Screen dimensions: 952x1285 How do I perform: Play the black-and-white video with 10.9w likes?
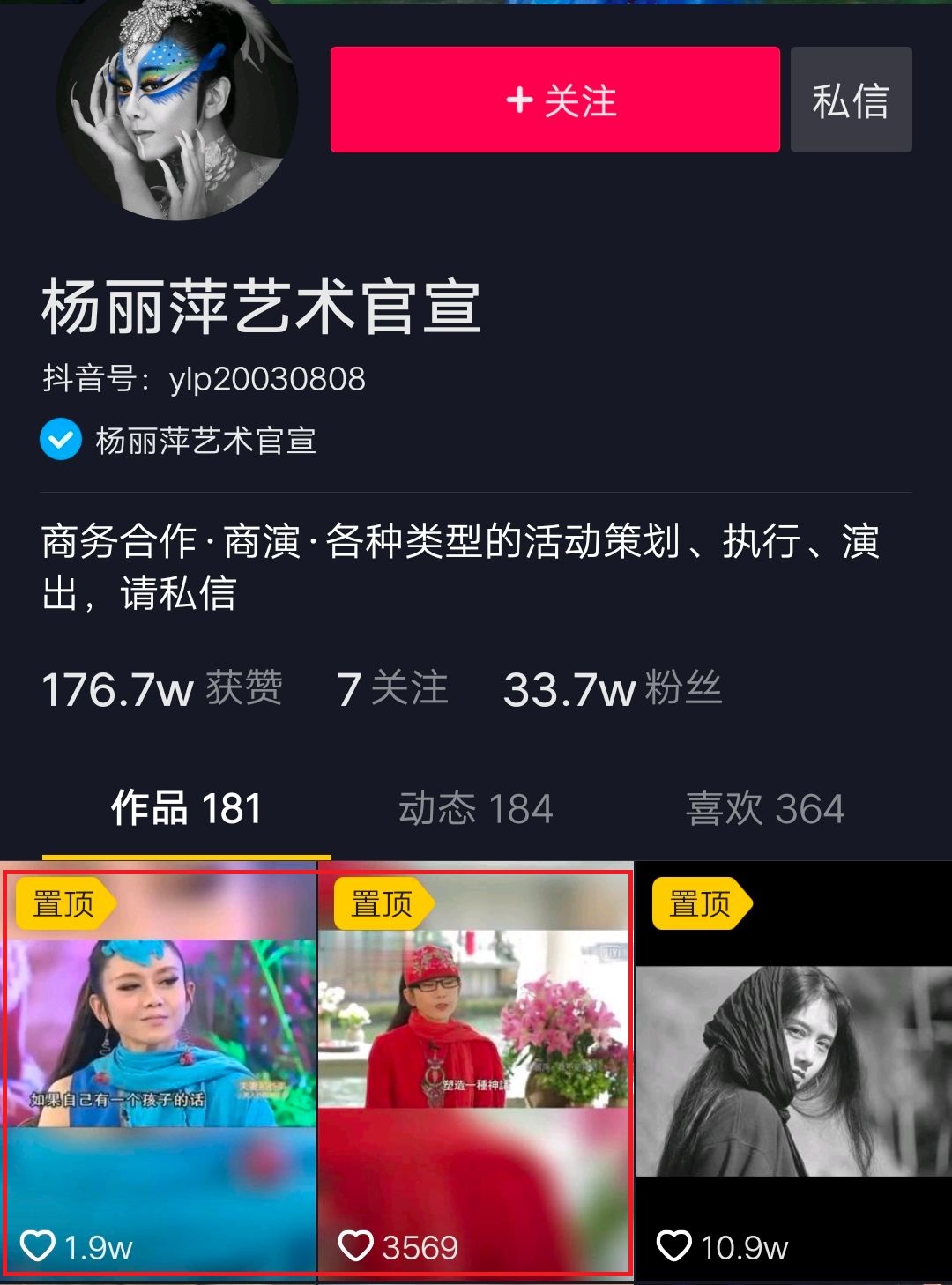click(794, 1072)
